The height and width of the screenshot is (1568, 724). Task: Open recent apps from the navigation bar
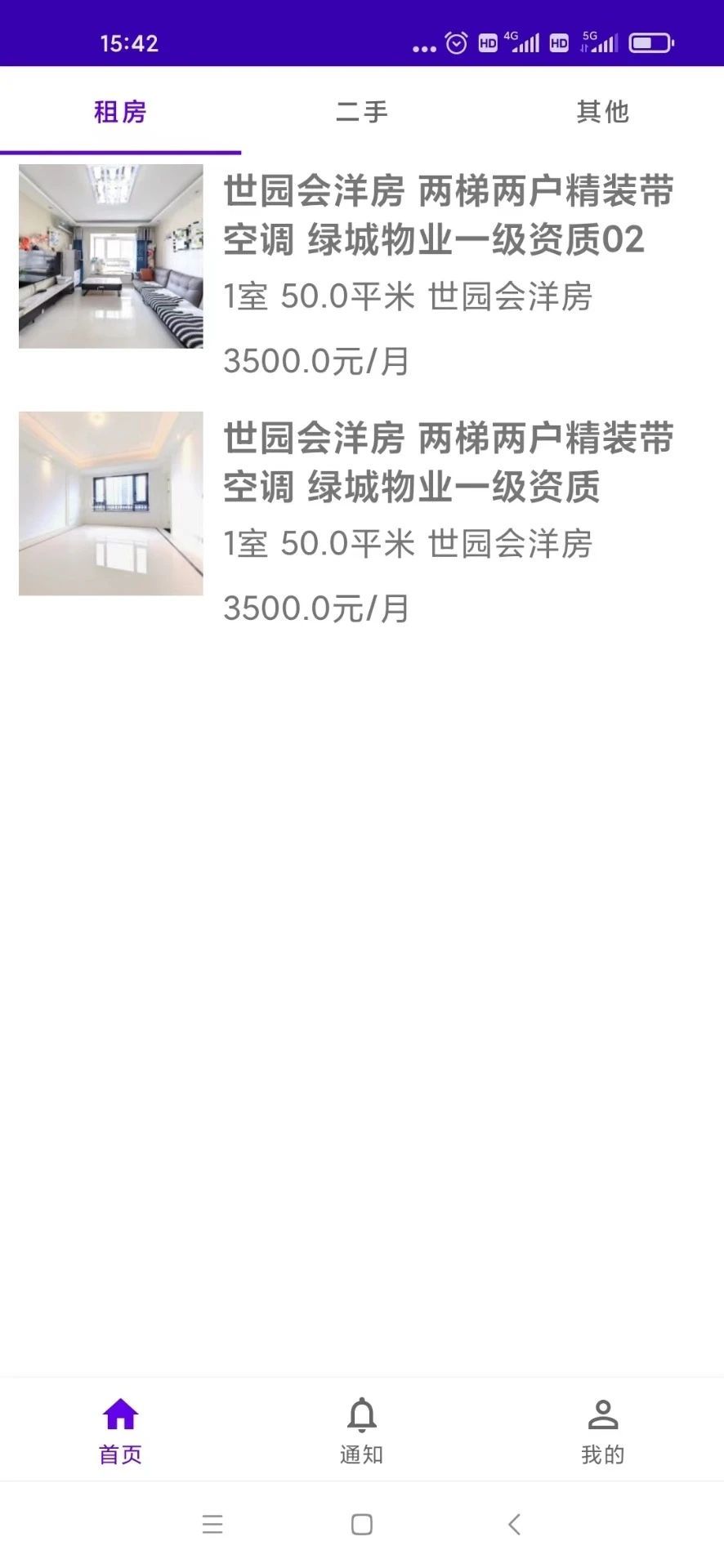click(212, 1524)
